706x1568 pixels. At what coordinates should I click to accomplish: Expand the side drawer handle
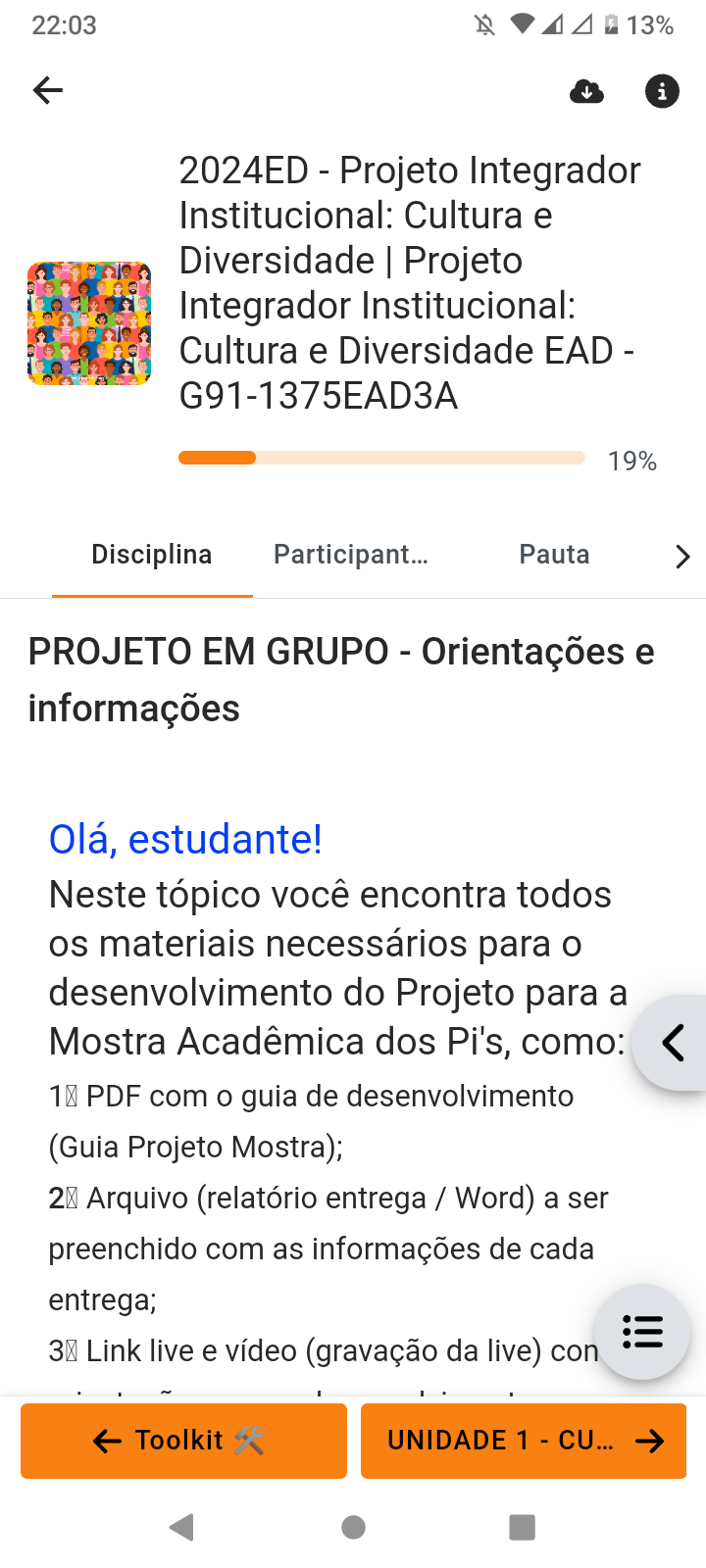pos(673,1043)
